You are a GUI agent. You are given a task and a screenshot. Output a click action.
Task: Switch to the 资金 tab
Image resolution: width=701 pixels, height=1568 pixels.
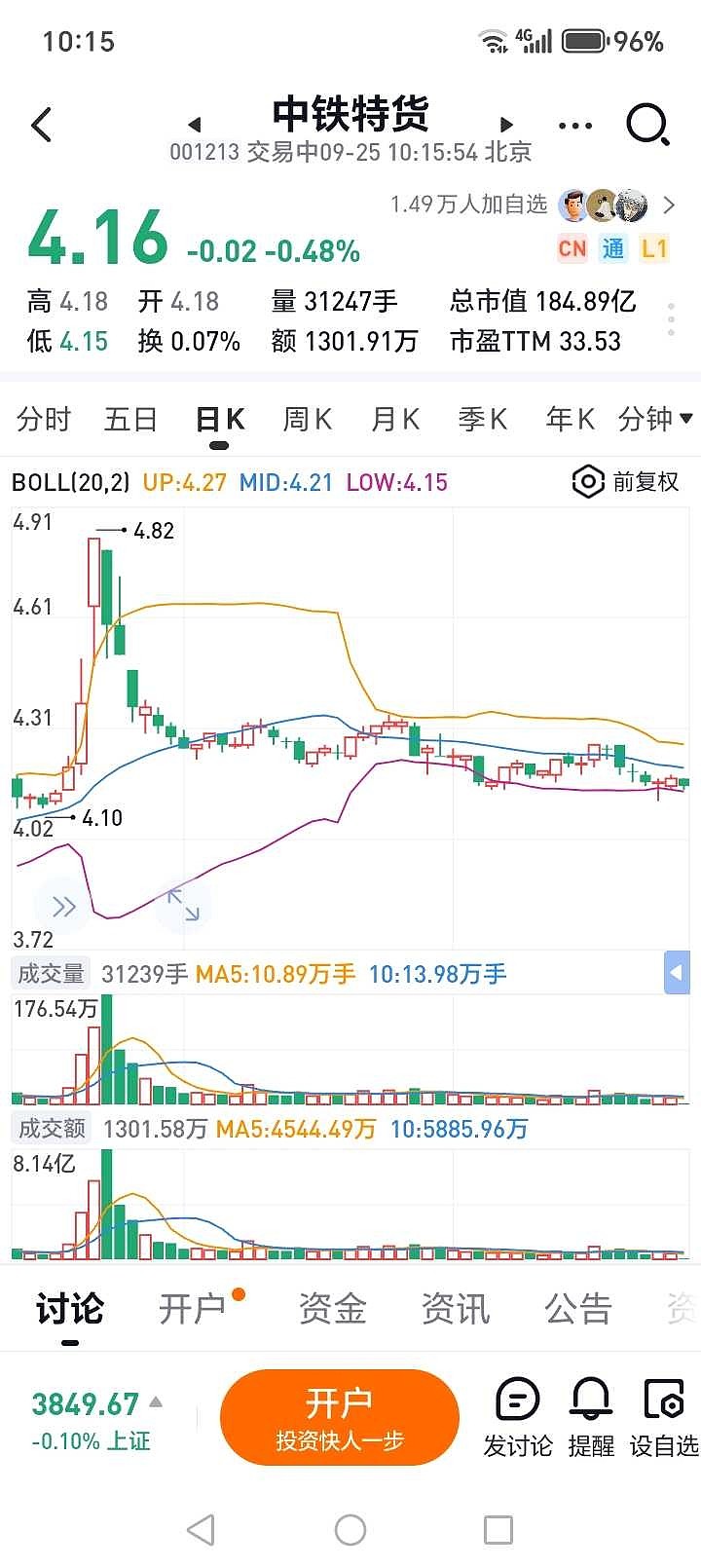(332, 1309)
